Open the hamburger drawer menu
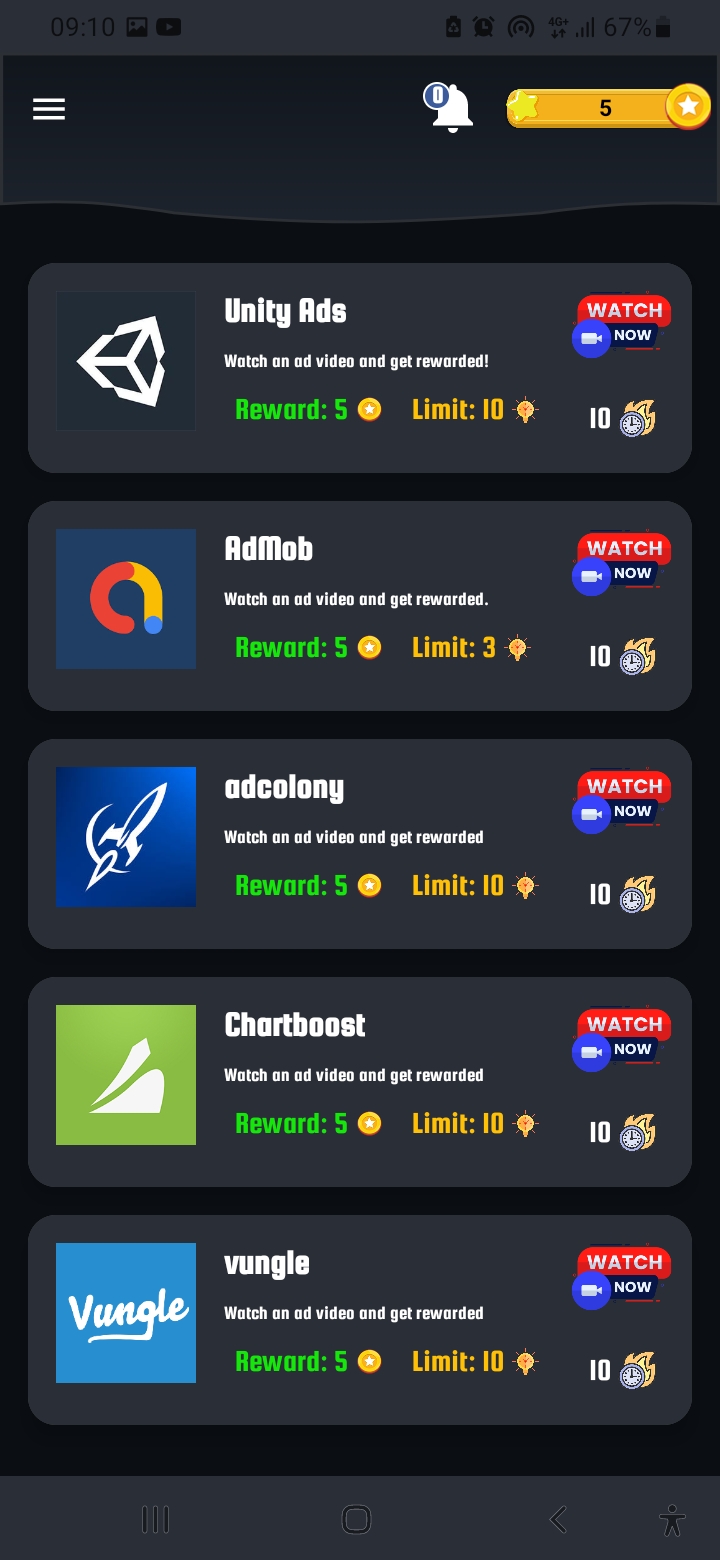Screen dimensions: 720x1560 click(49, 109)
